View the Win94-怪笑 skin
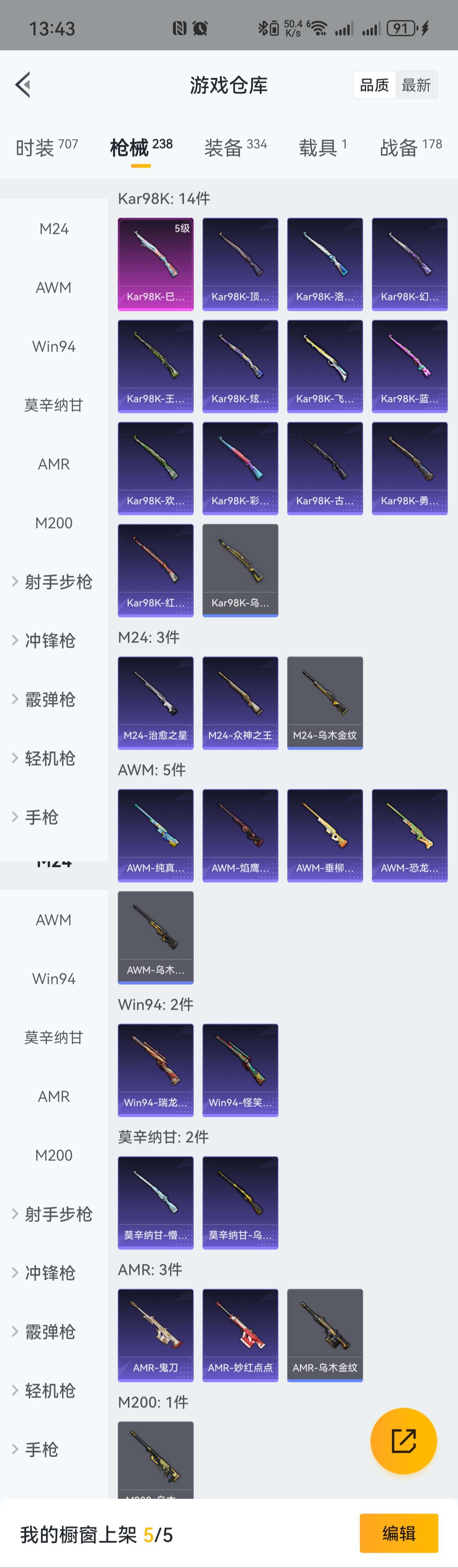This screenshot has width=458, height=1568. 240,1069
